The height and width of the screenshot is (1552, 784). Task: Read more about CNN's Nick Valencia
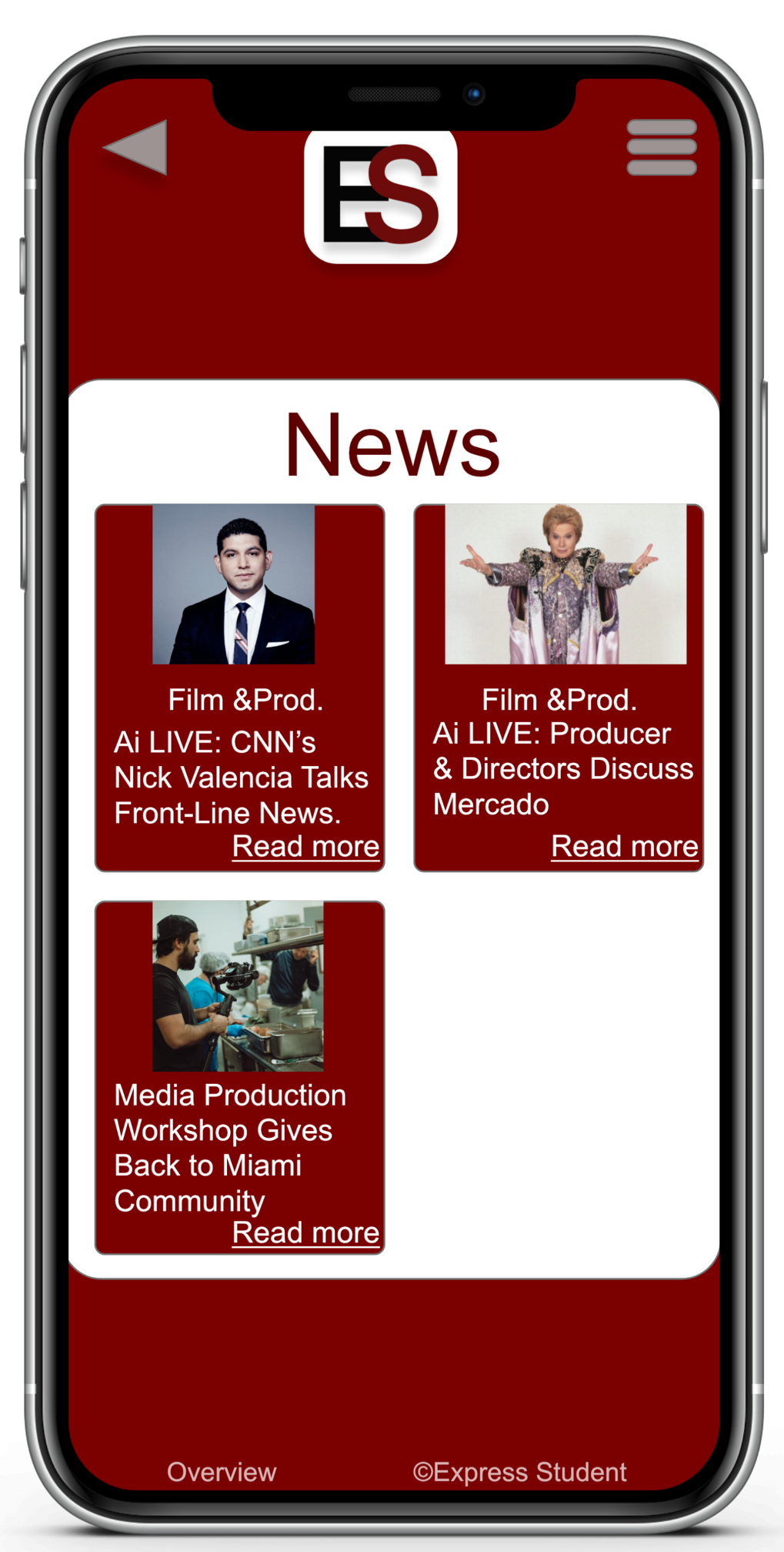tap(305, 846)
